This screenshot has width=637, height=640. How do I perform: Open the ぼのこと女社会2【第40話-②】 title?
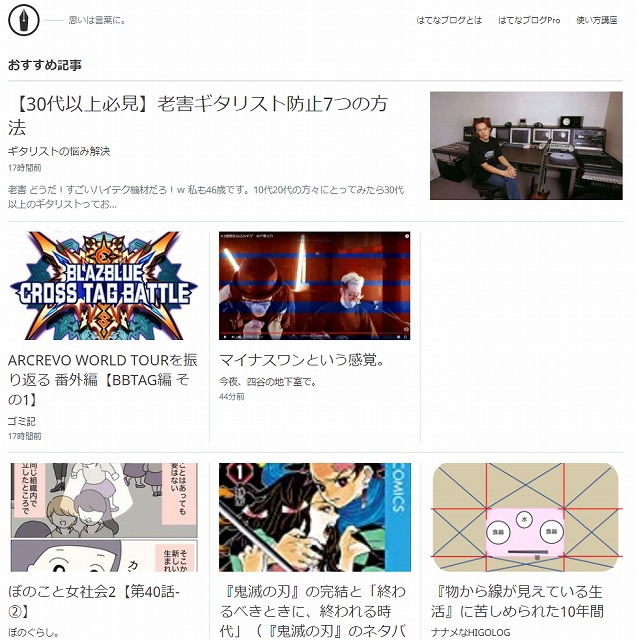94,601
